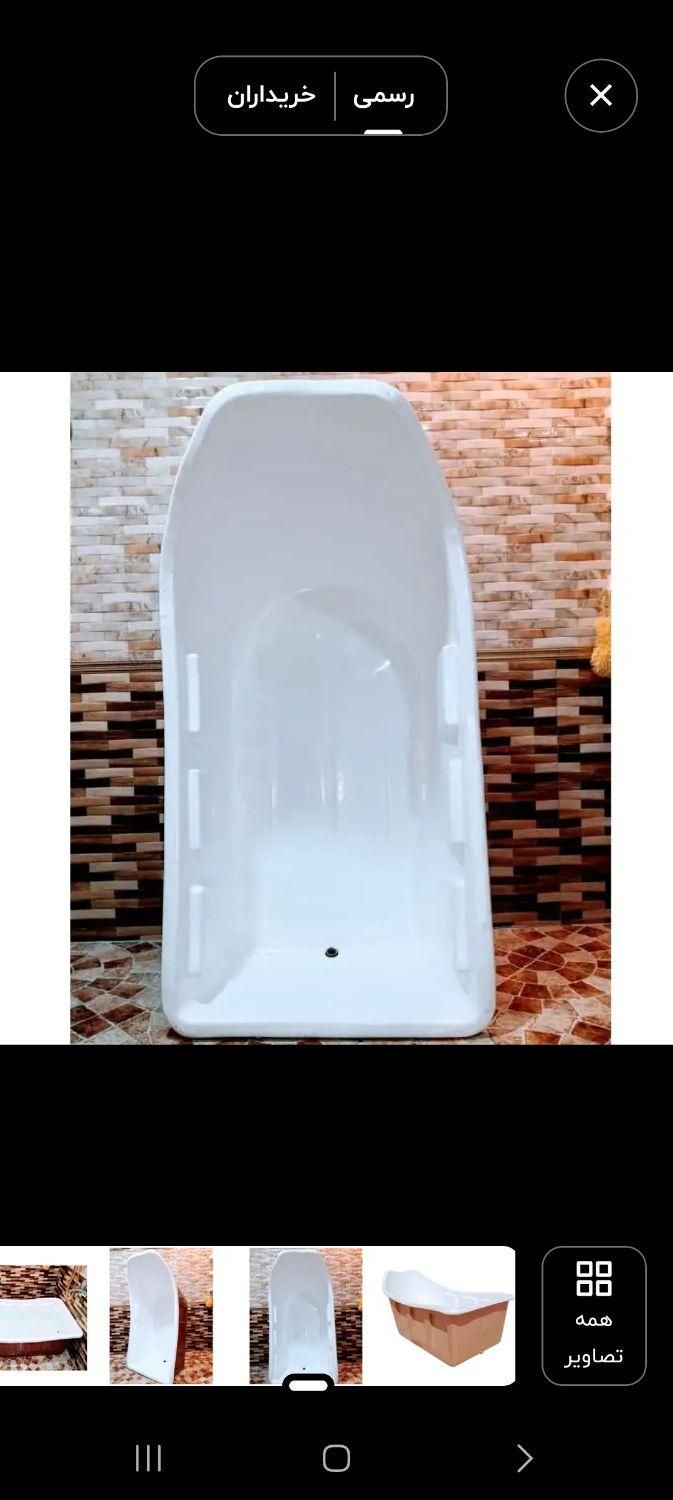Close the image gallery viewer
The height and width of the screenshot is (1500, 673).
pyautogui.click(x=601, y=96)
